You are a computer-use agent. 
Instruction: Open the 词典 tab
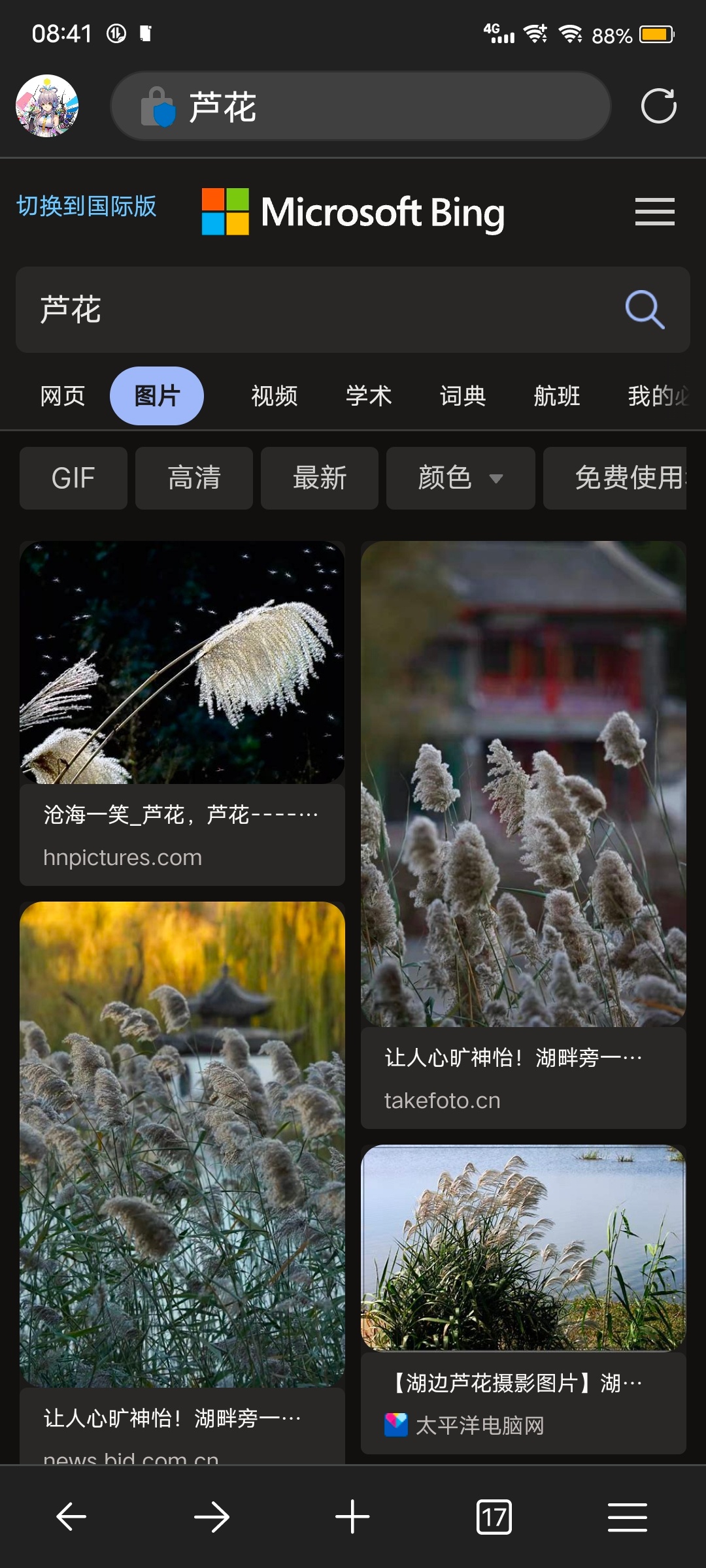pos(463,396)
